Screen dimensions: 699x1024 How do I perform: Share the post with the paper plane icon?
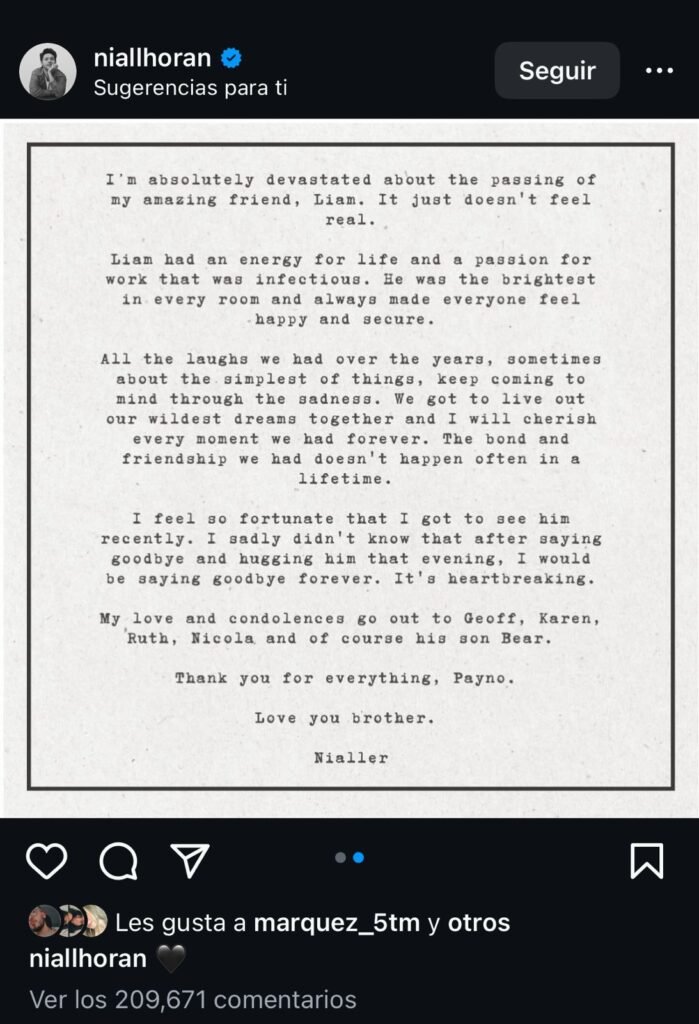[190, 860]
